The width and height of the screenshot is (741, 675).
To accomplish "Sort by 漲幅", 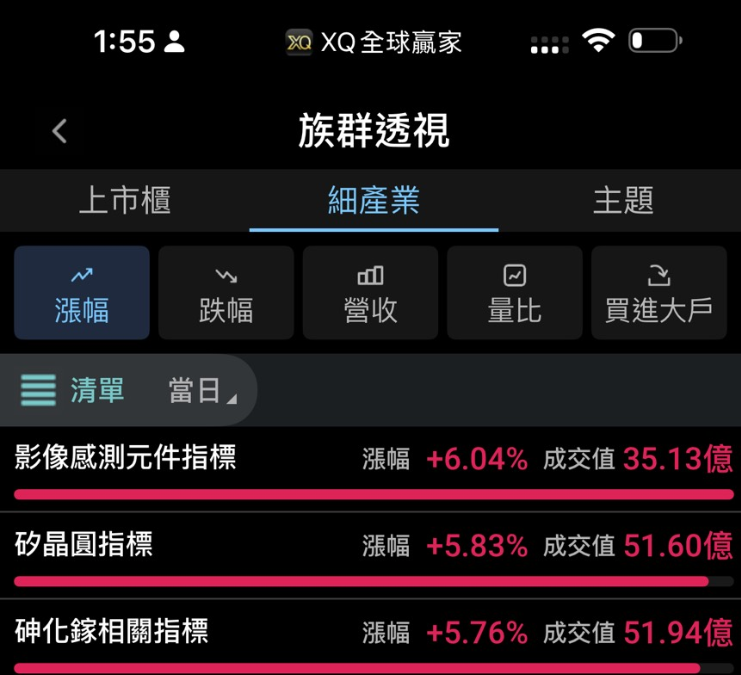I will 82,293.
